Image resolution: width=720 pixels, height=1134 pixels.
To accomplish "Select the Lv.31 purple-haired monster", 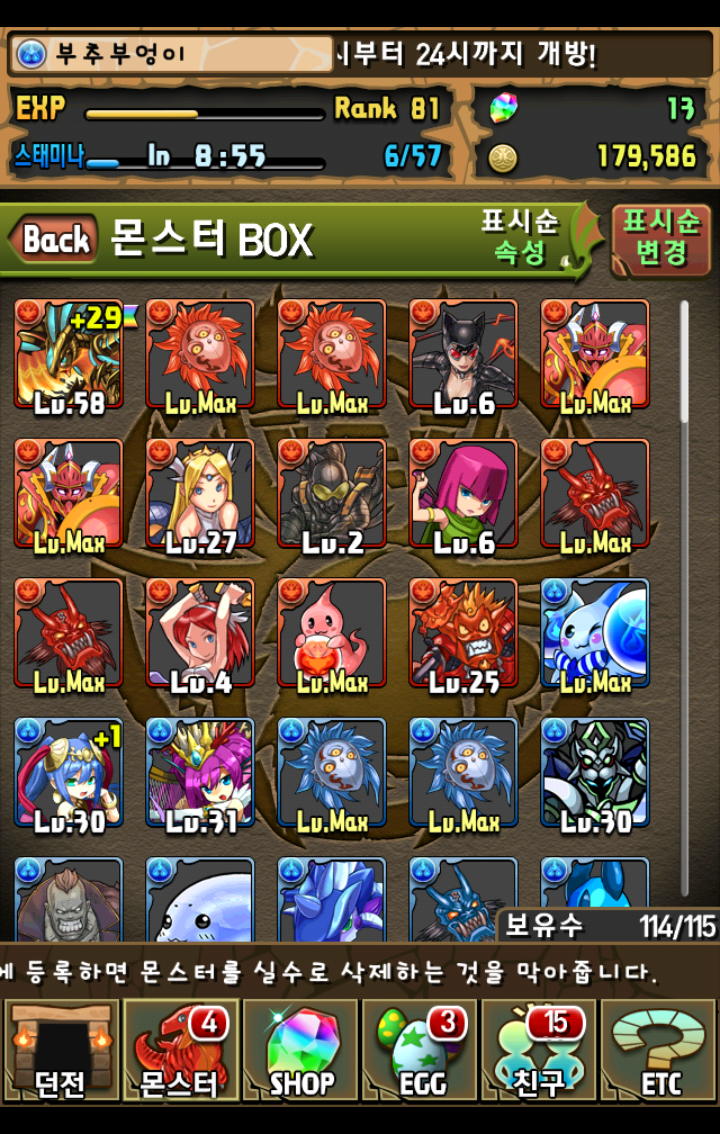I will point(200,775).
